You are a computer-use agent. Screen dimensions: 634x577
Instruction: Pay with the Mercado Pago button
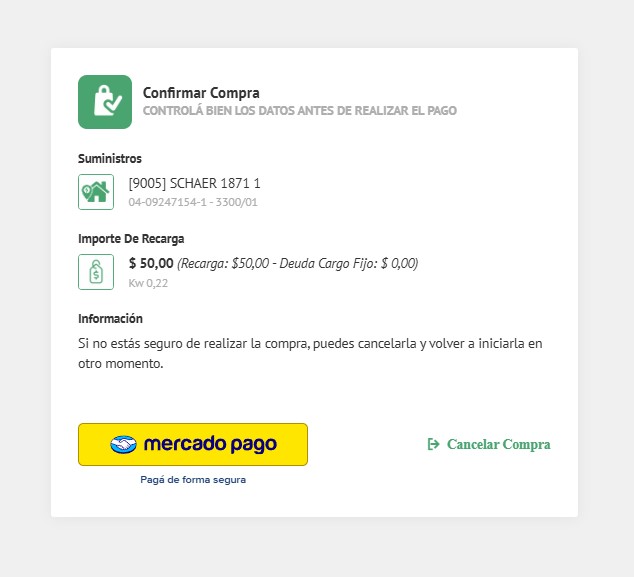(x=193, y=444)
